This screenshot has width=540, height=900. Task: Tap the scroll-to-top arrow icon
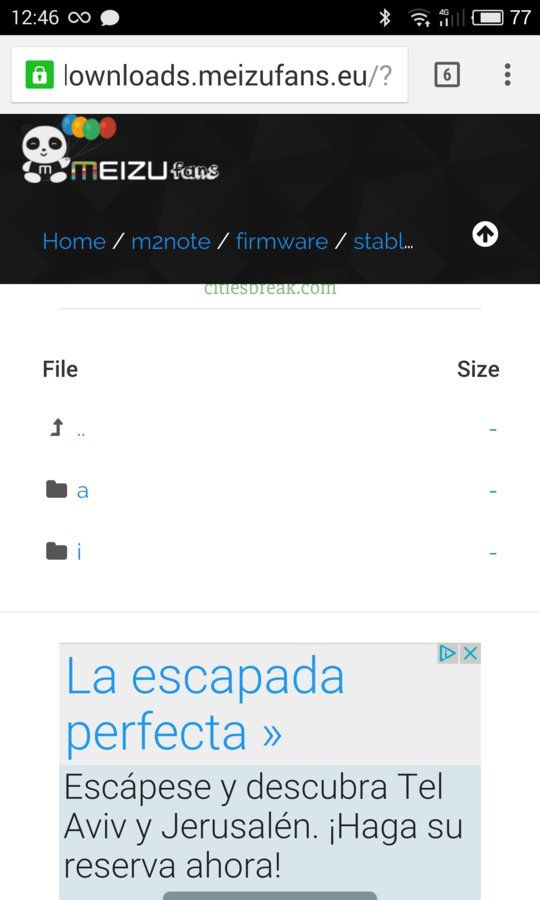coord(485,234)
